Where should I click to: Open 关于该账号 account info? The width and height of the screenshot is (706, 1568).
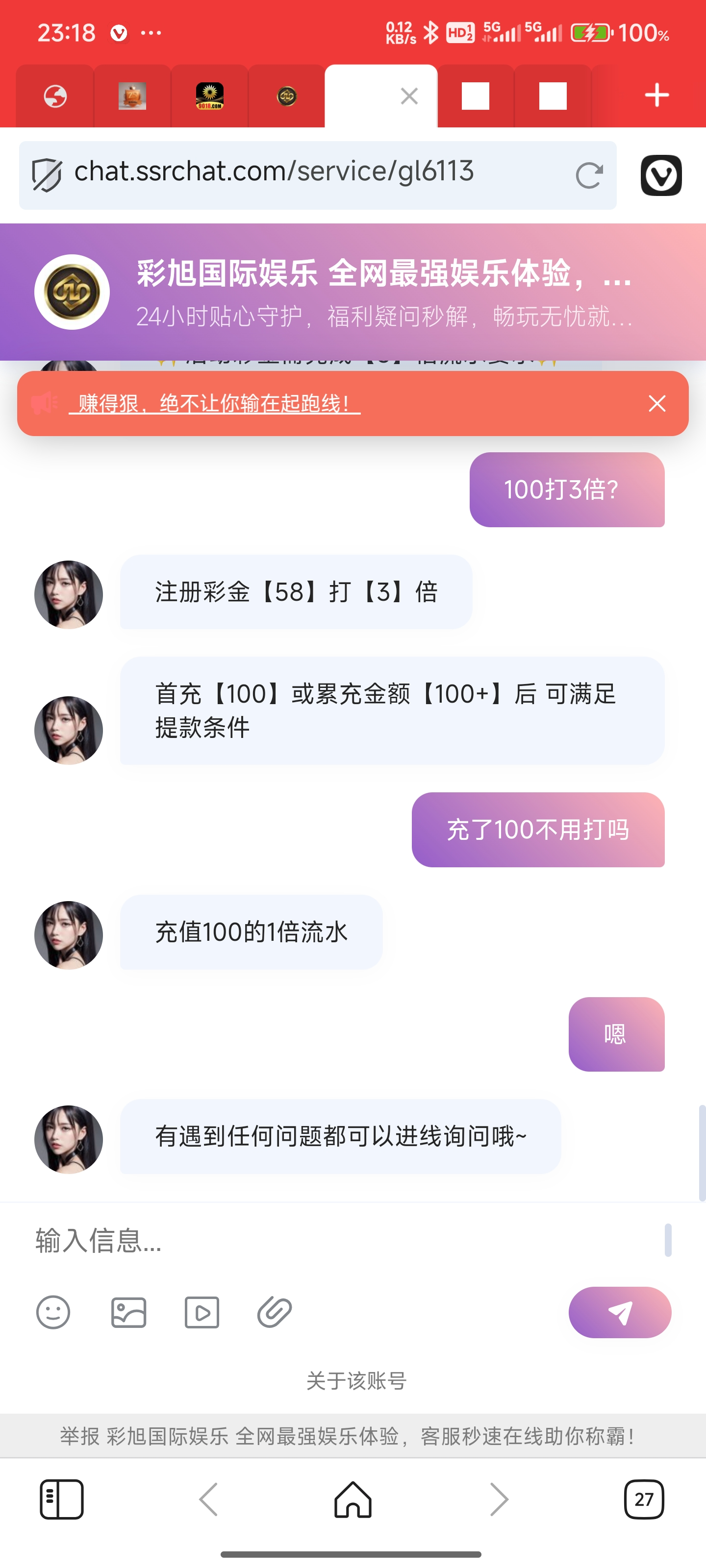[356, 1380]
